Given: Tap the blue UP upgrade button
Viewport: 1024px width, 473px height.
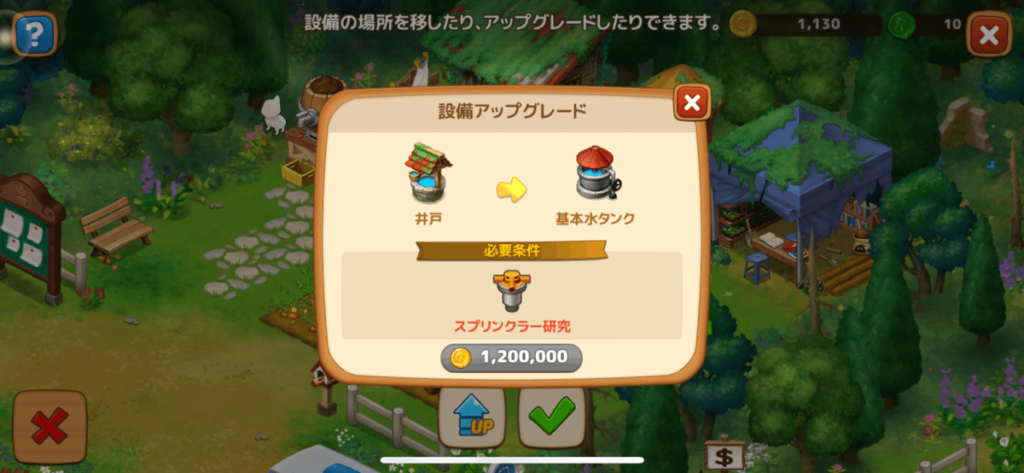Looking at the screenshot, I should click(x=471, y=417).
